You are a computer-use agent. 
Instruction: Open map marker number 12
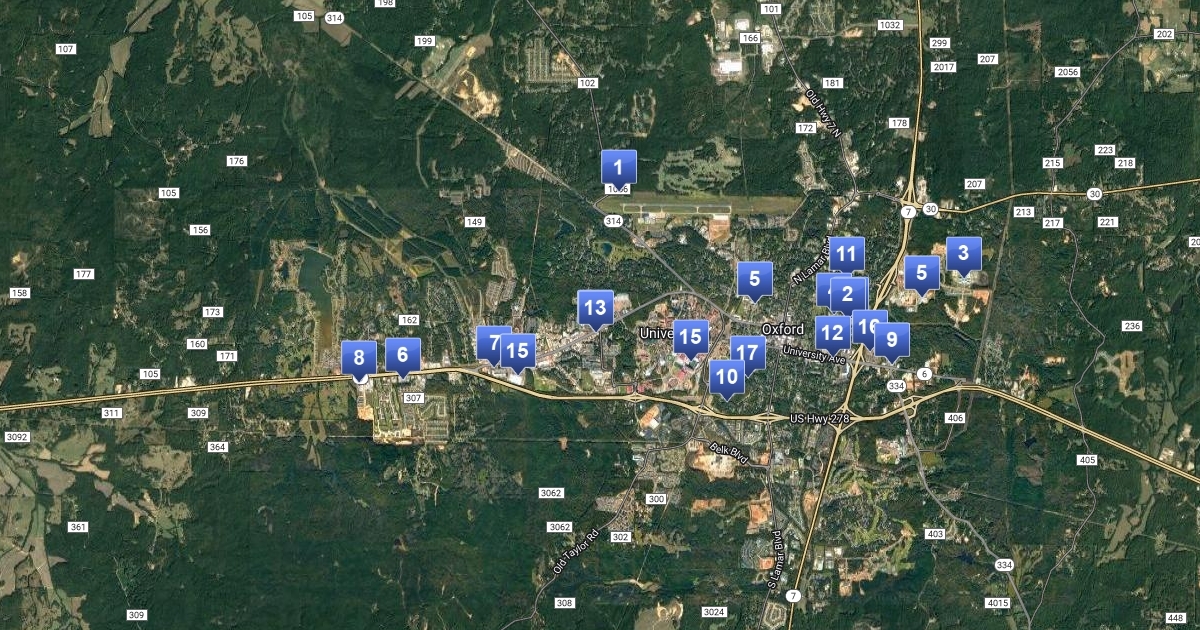pos(831,333)
